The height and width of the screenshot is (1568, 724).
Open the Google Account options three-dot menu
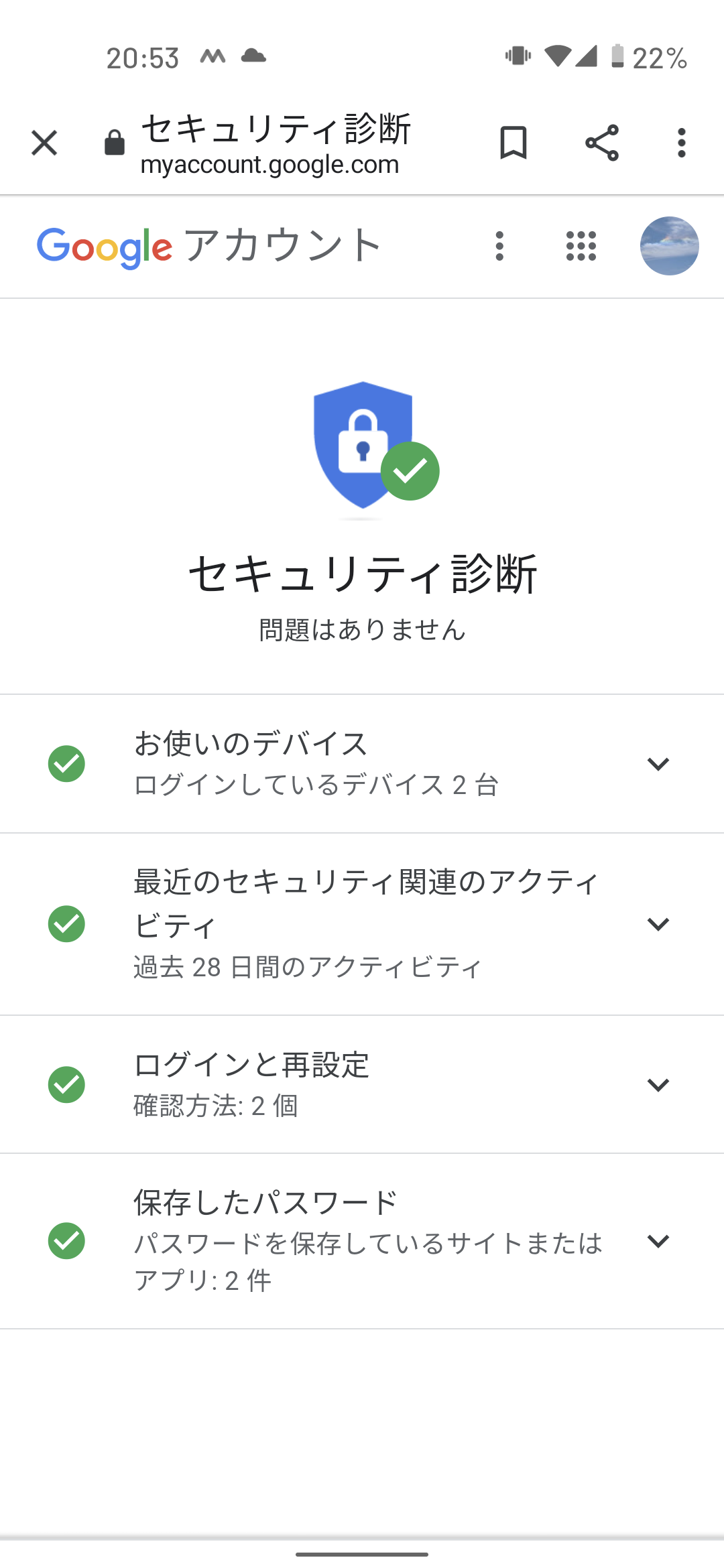pyautogui.click(x=499, y=246)
